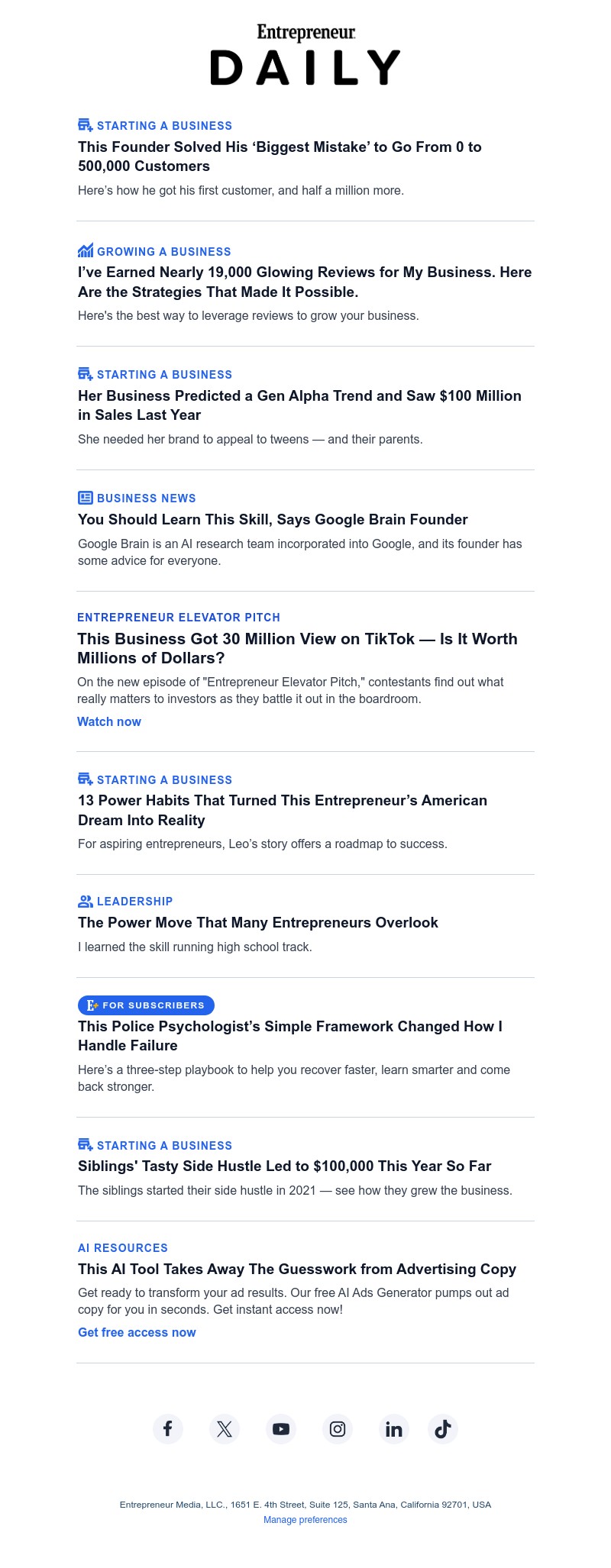Open the 19,000 glowing reviews headline

(304, 282)
